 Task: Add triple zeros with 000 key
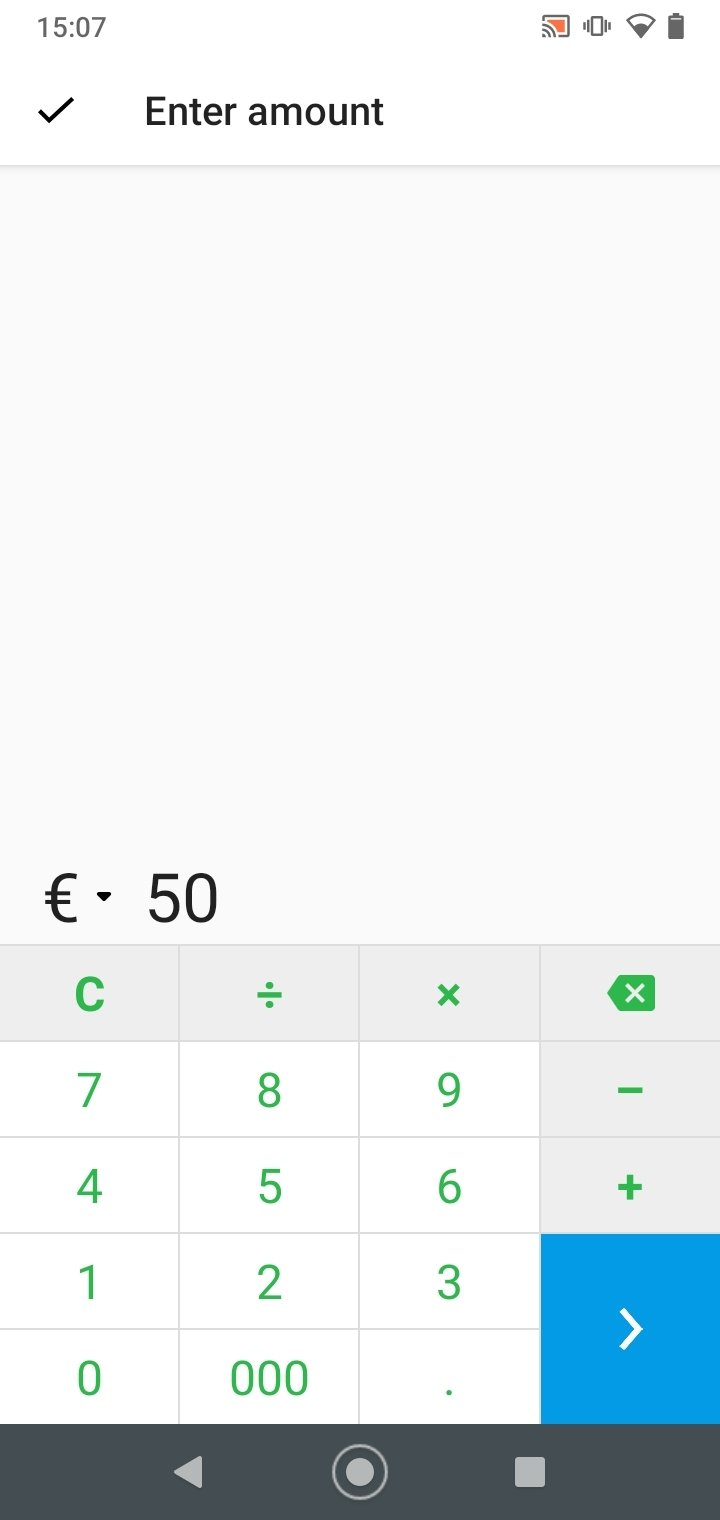click(269, 1377)
